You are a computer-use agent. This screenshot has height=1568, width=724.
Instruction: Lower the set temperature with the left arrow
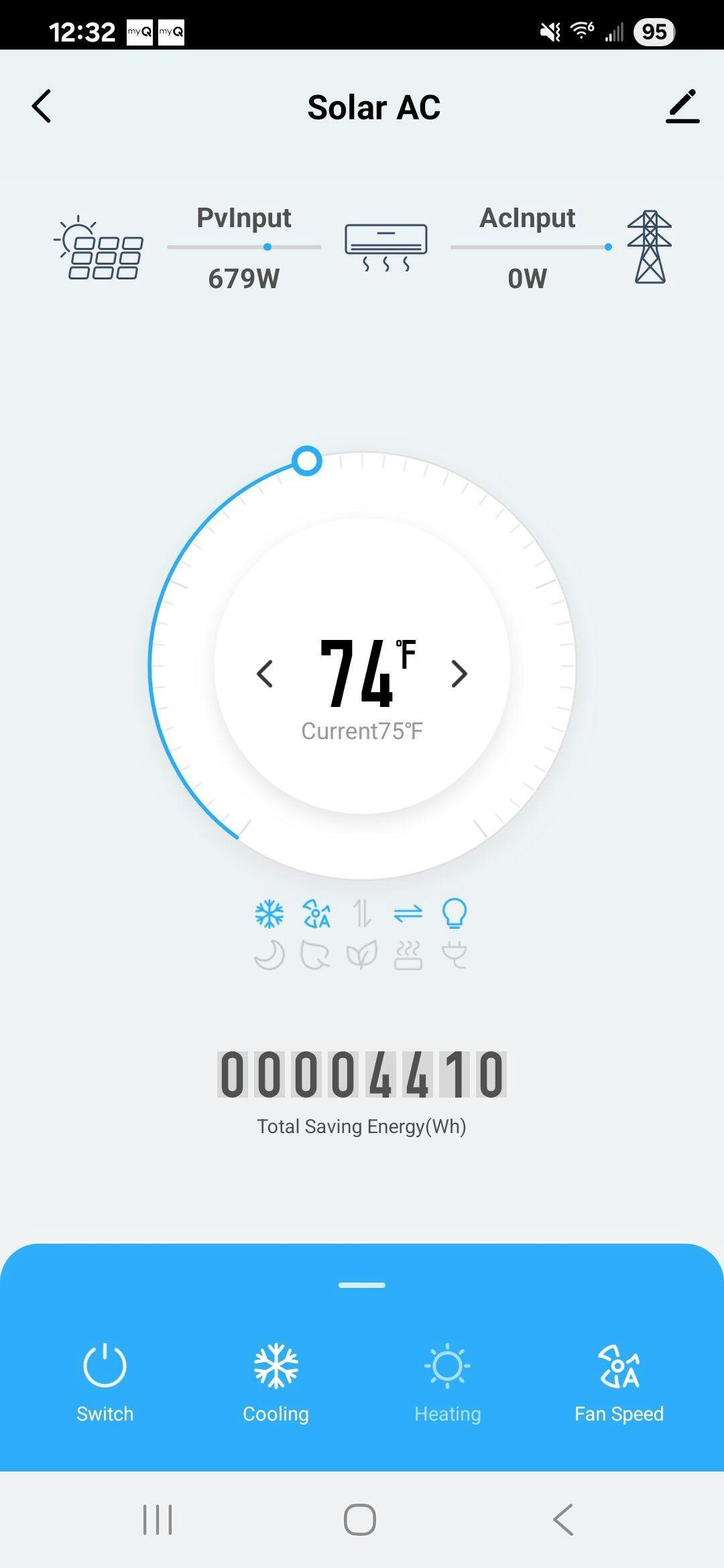coord(265,673)
